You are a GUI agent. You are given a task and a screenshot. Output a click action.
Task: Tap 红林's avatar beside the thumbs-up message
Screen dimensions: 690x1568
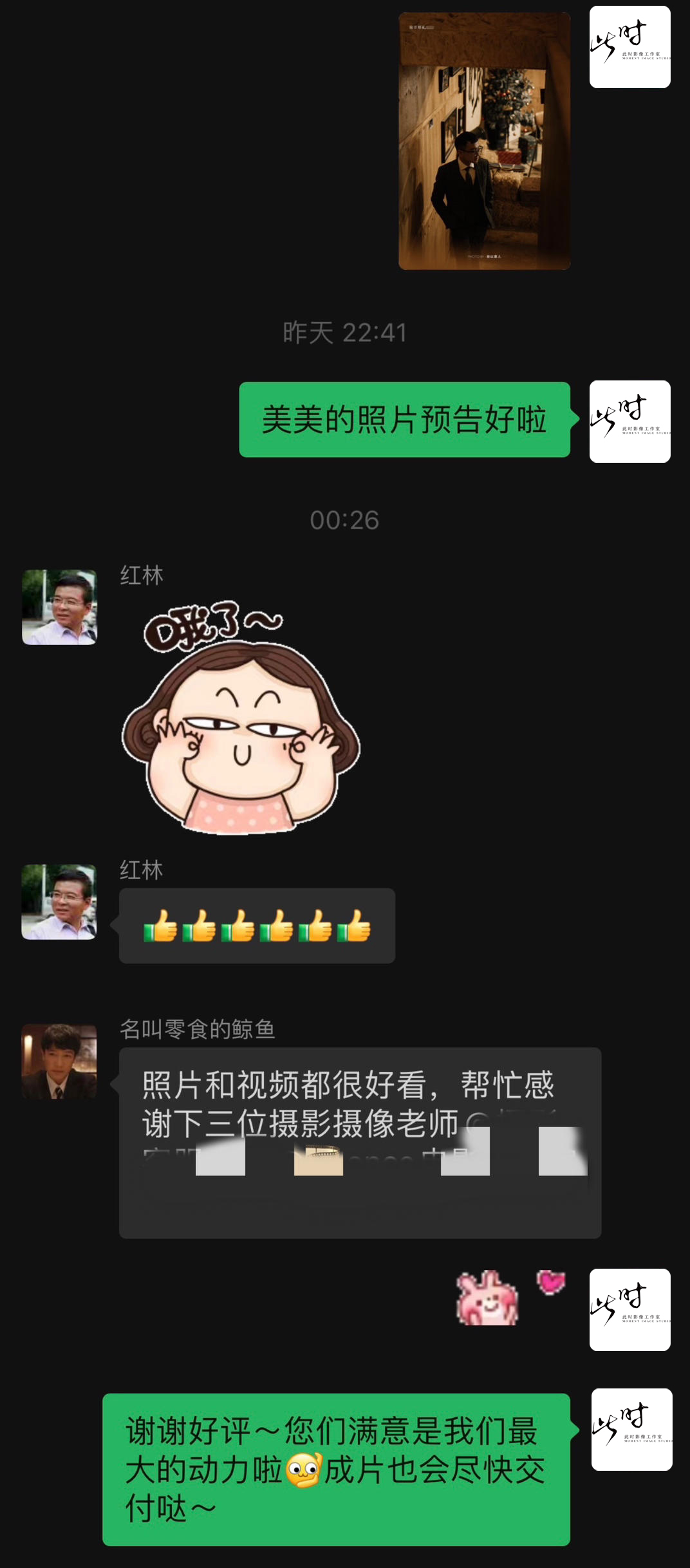coord(59,902)
